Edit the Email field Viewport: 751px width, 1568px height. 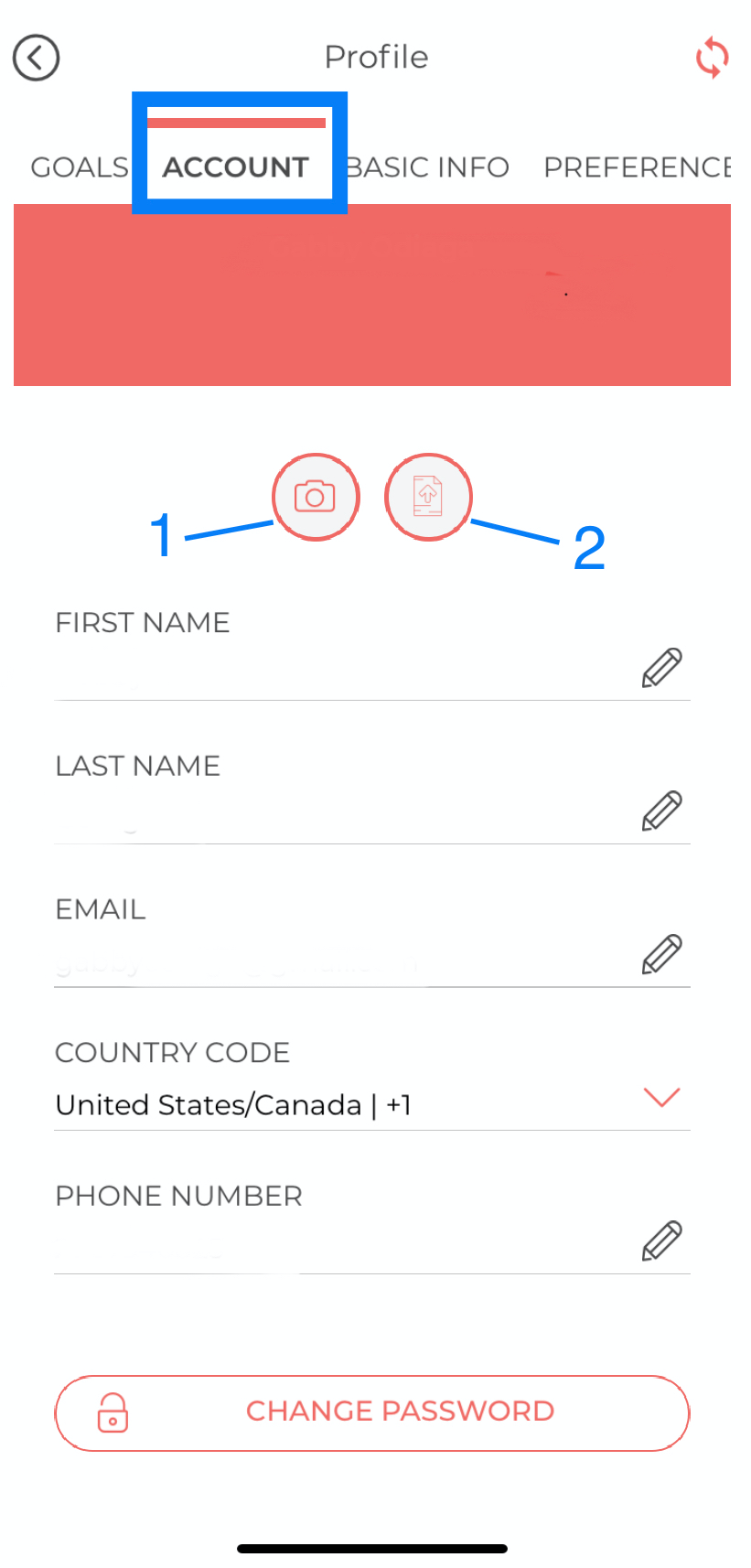(661, 954)
